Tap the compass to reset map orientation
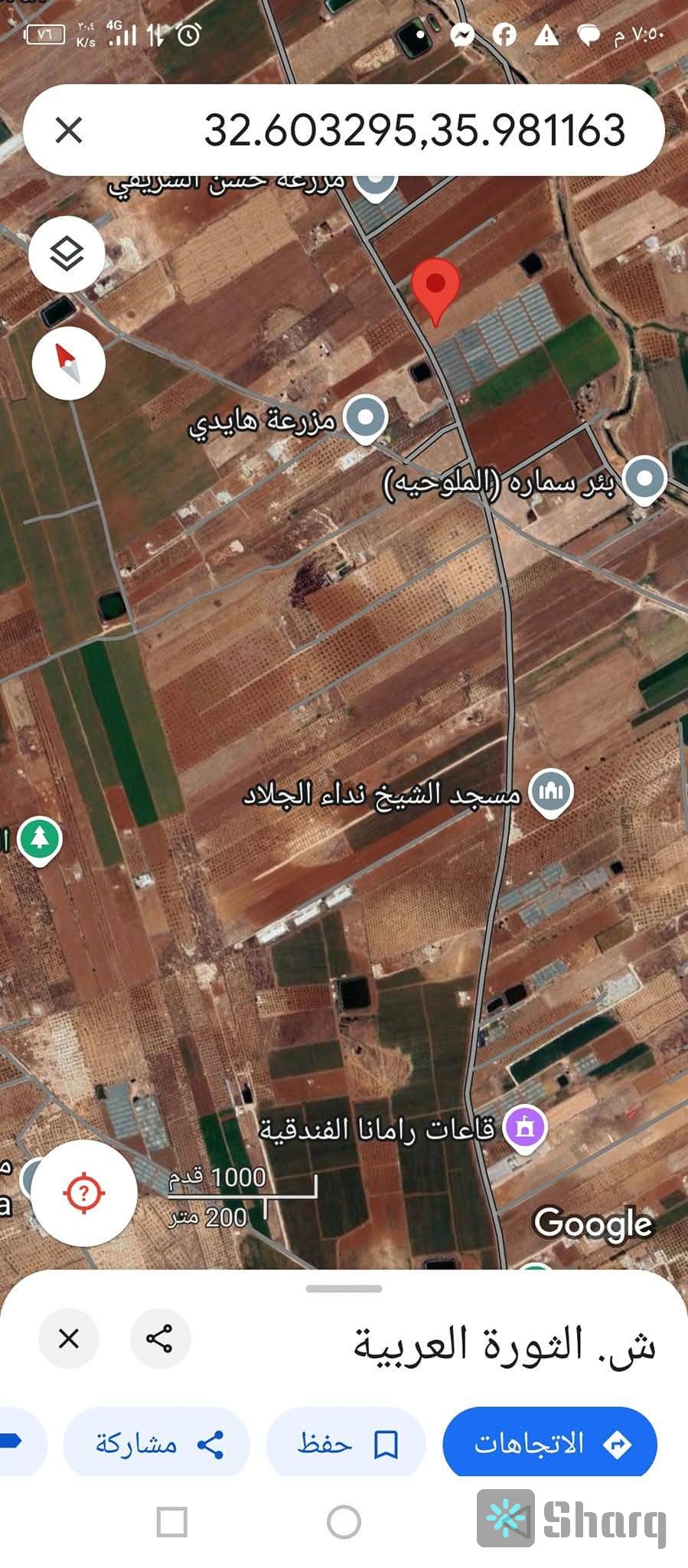Image resolution: width=688 pixels, height=1568 pixels. coord(68,363)
